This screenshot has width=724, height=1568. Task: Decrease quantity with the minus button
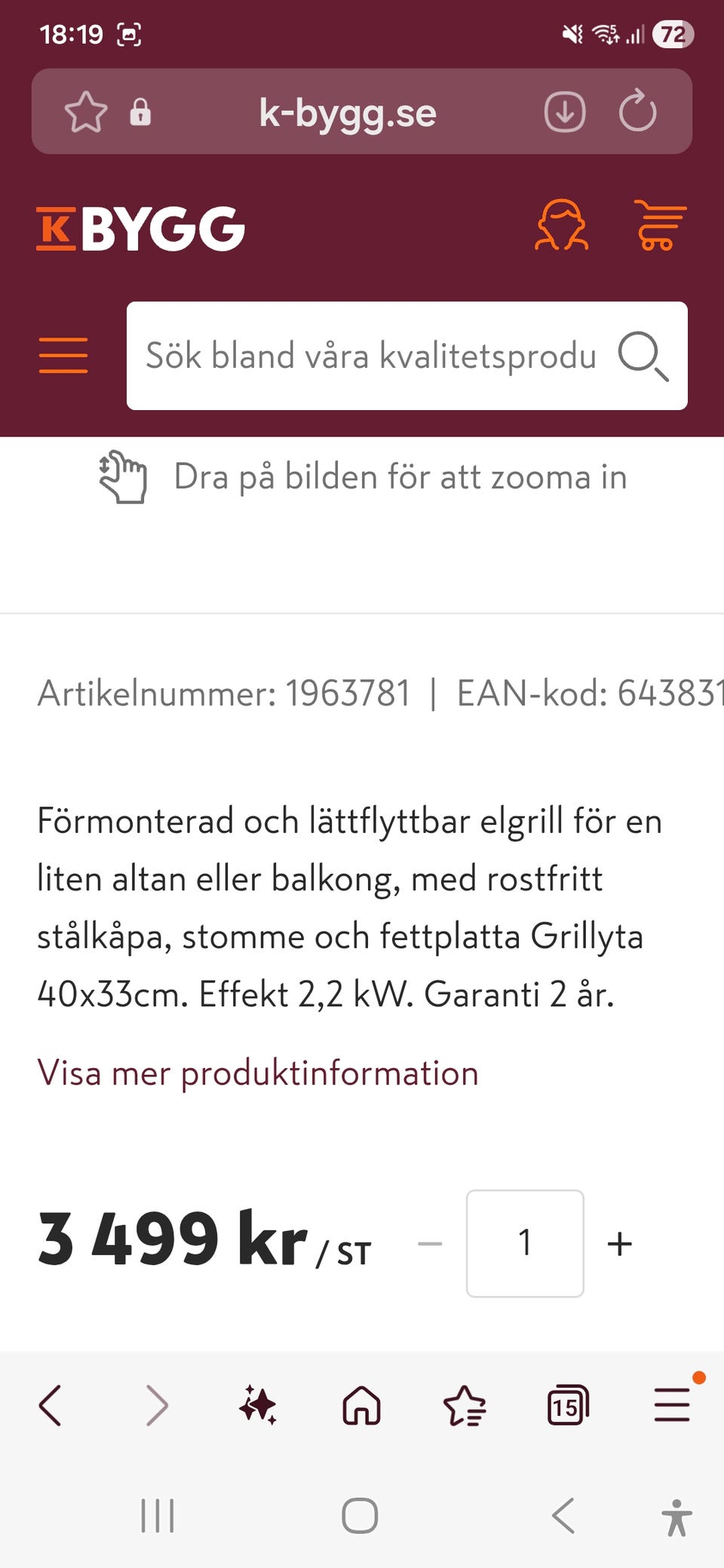pyautogui.click(x=430, y=1244)
